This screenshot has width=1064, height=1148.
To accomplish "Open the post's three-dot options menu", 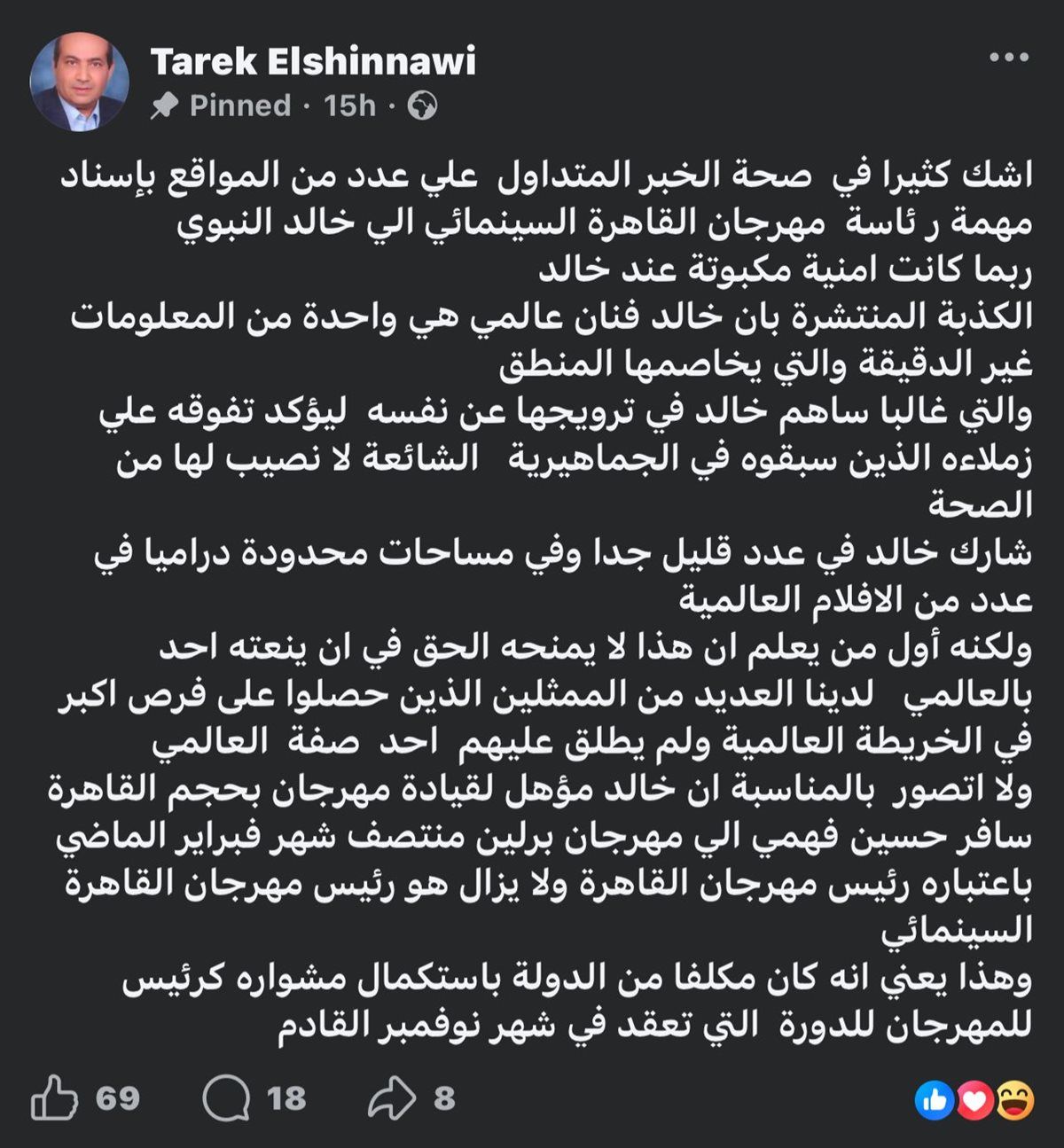I will pos(1008,59).
